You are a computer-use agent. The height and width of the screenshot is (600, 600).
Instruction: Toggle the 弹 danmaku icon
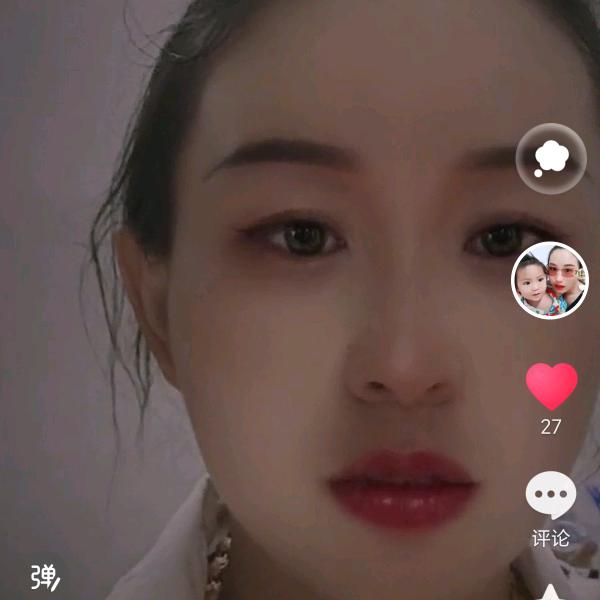point(45,577)
